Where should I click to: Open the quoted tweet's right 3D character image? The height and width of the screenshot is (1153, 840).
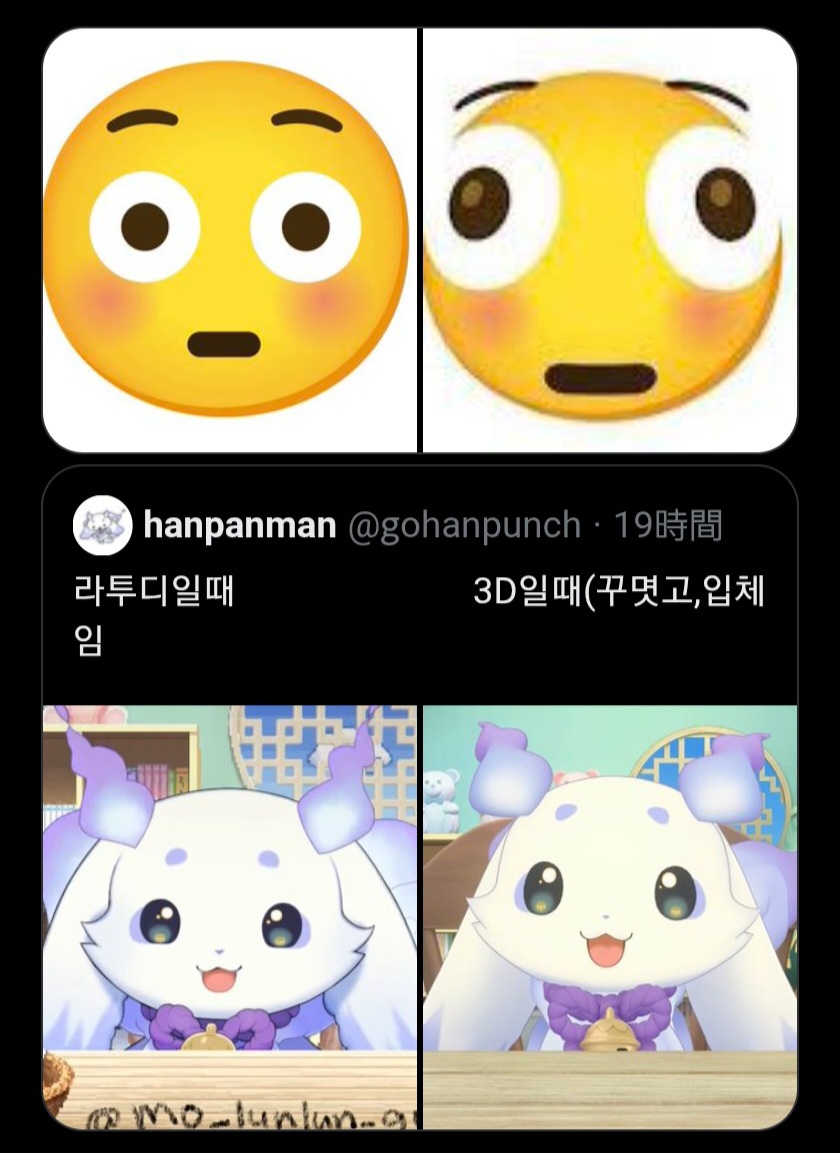pos(610,915)
